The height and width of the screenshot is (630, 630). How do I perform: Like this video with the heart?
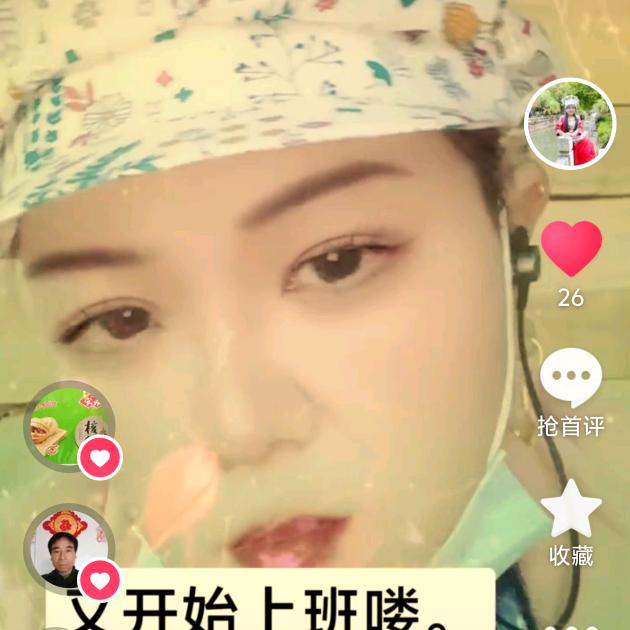(x=571, y=249)
